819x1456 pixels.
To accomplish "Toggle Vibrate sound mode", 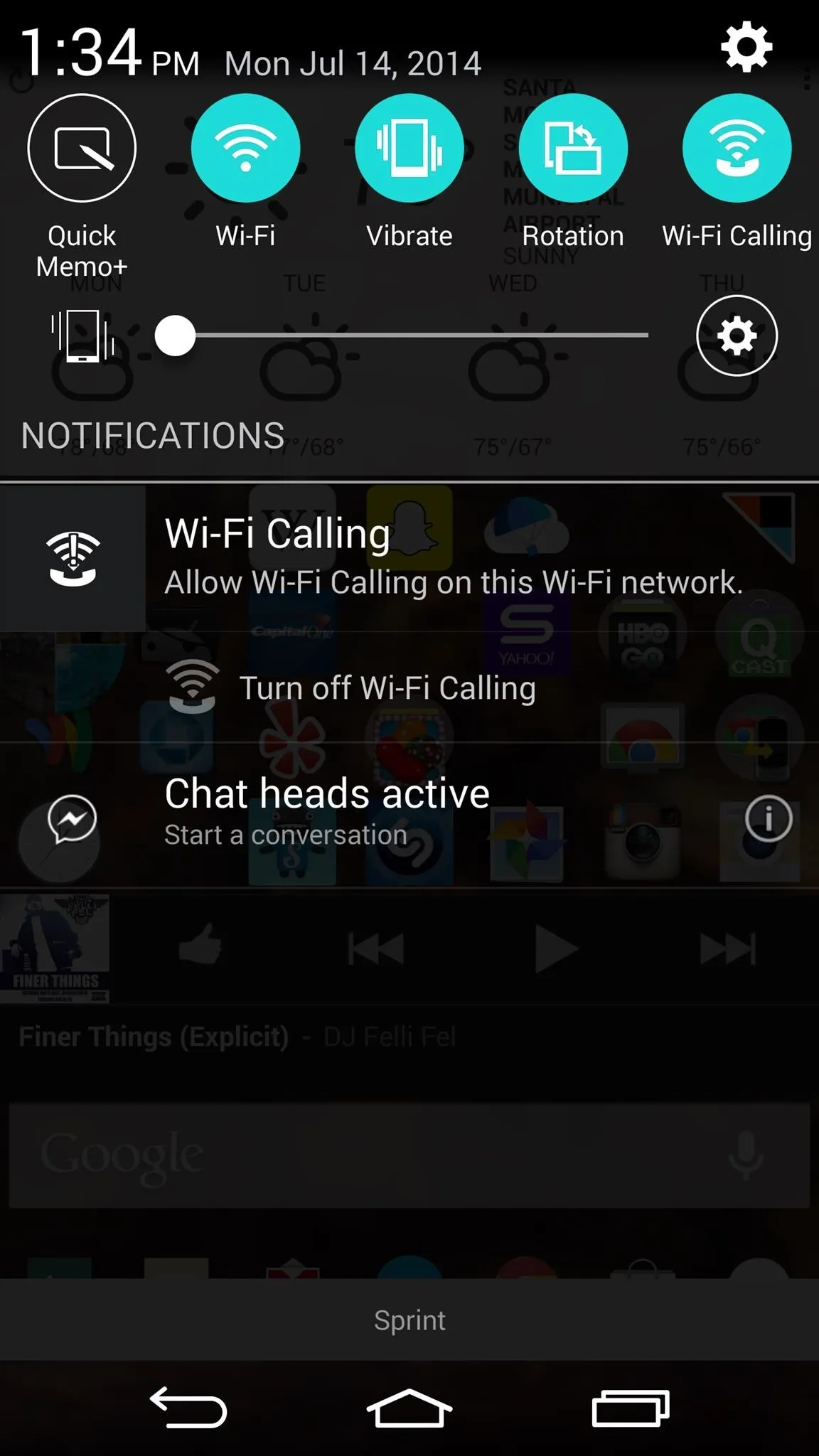I will pos(409,148).
